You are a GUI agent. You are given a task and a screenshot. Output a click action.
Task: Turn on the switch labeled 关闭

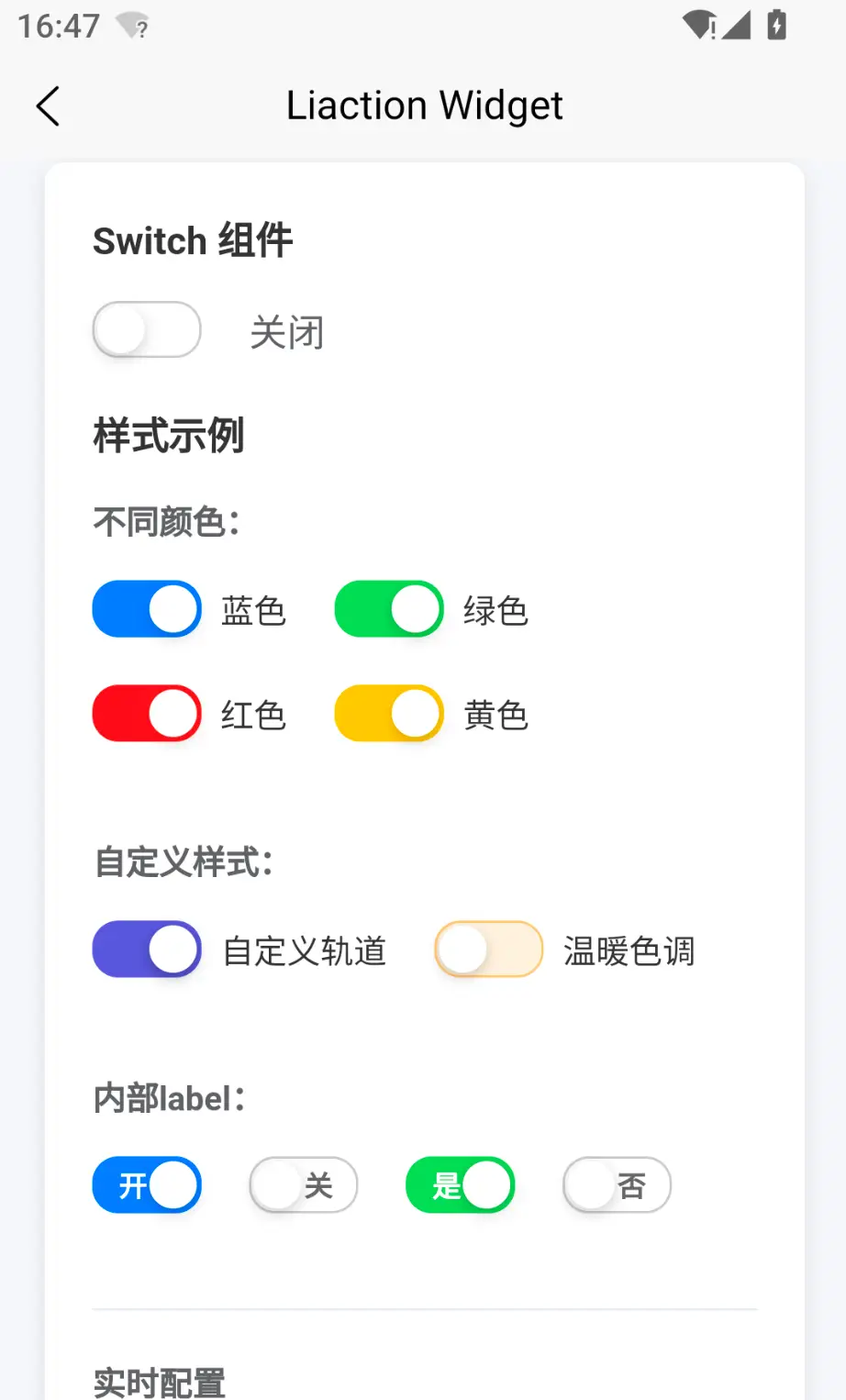click(147, 330)
